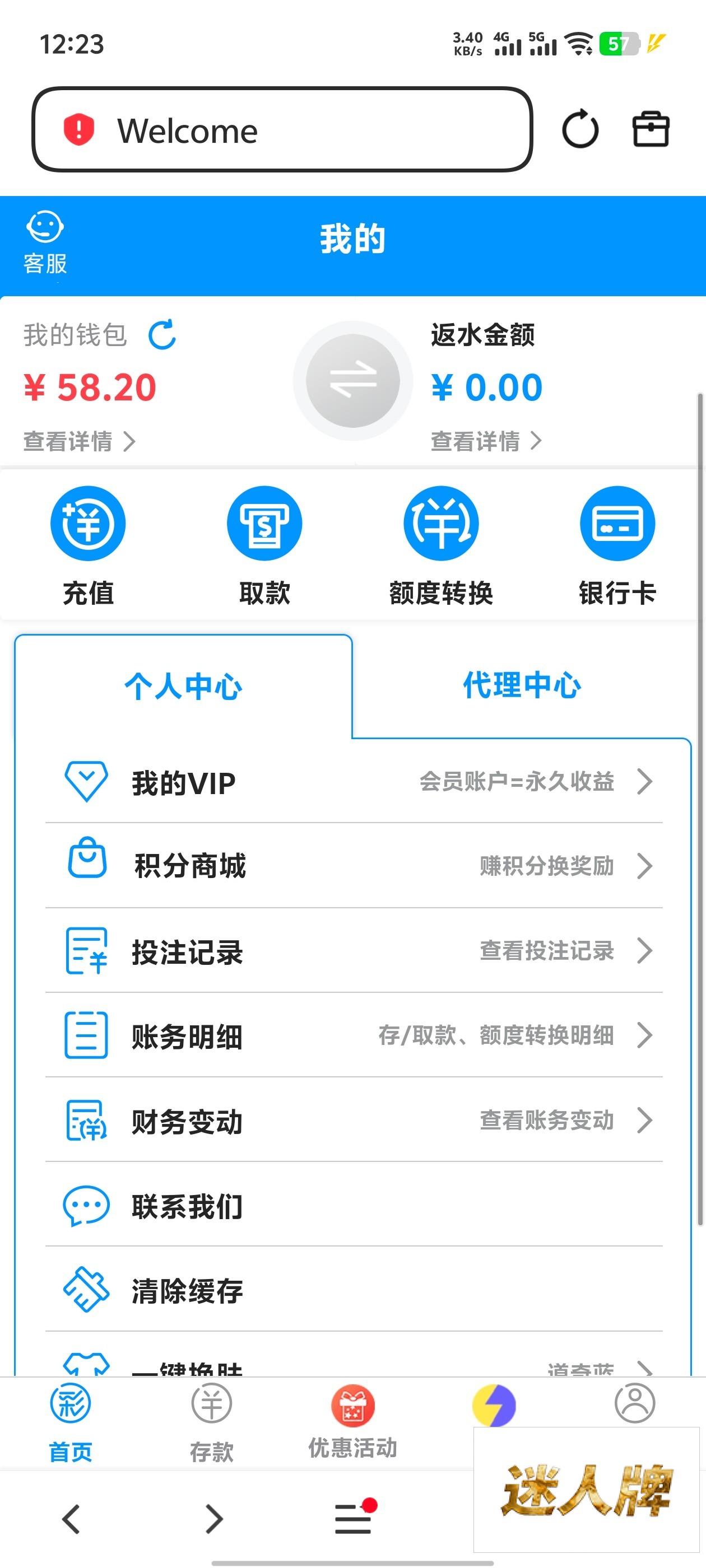View 查看详情 under 返水金额
The height and width of the screenshot is (1568, 706).
click(485, 441)
